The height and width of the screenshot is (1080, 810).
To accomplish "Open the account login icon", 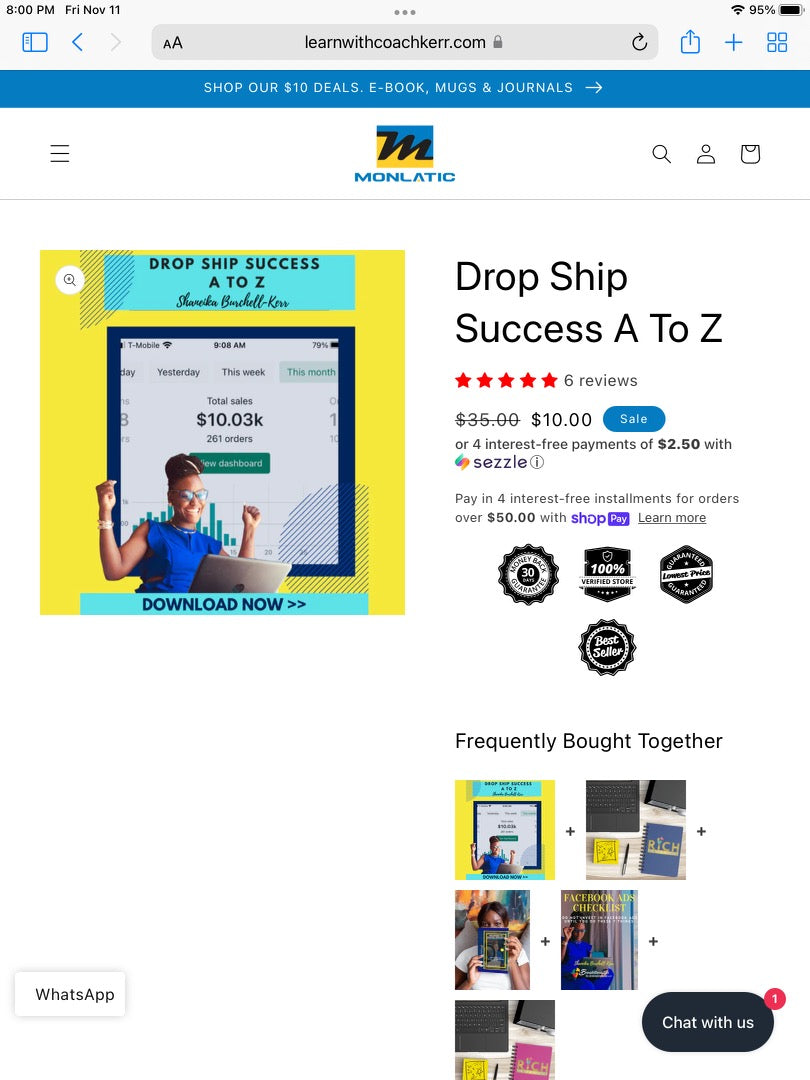I will click(x=706, y=153).
